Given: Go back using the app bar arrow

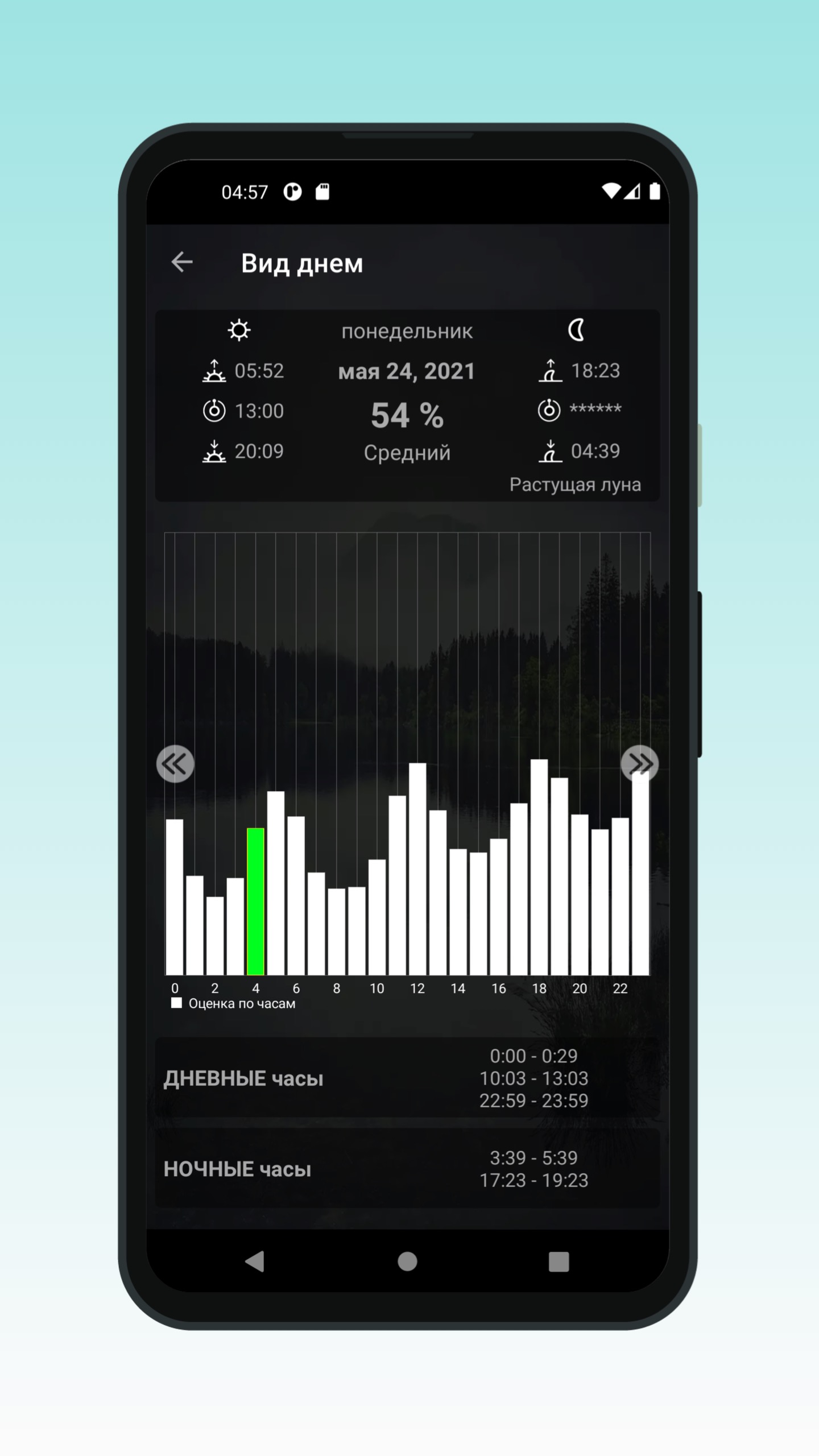Looking at the screenshot, I should click(182, 262).
